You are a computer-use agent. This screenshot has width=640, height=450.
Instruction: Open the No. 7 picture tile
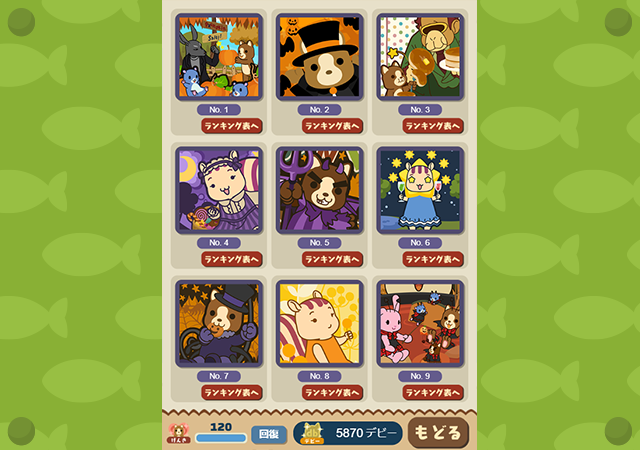(x=218, y=323)
